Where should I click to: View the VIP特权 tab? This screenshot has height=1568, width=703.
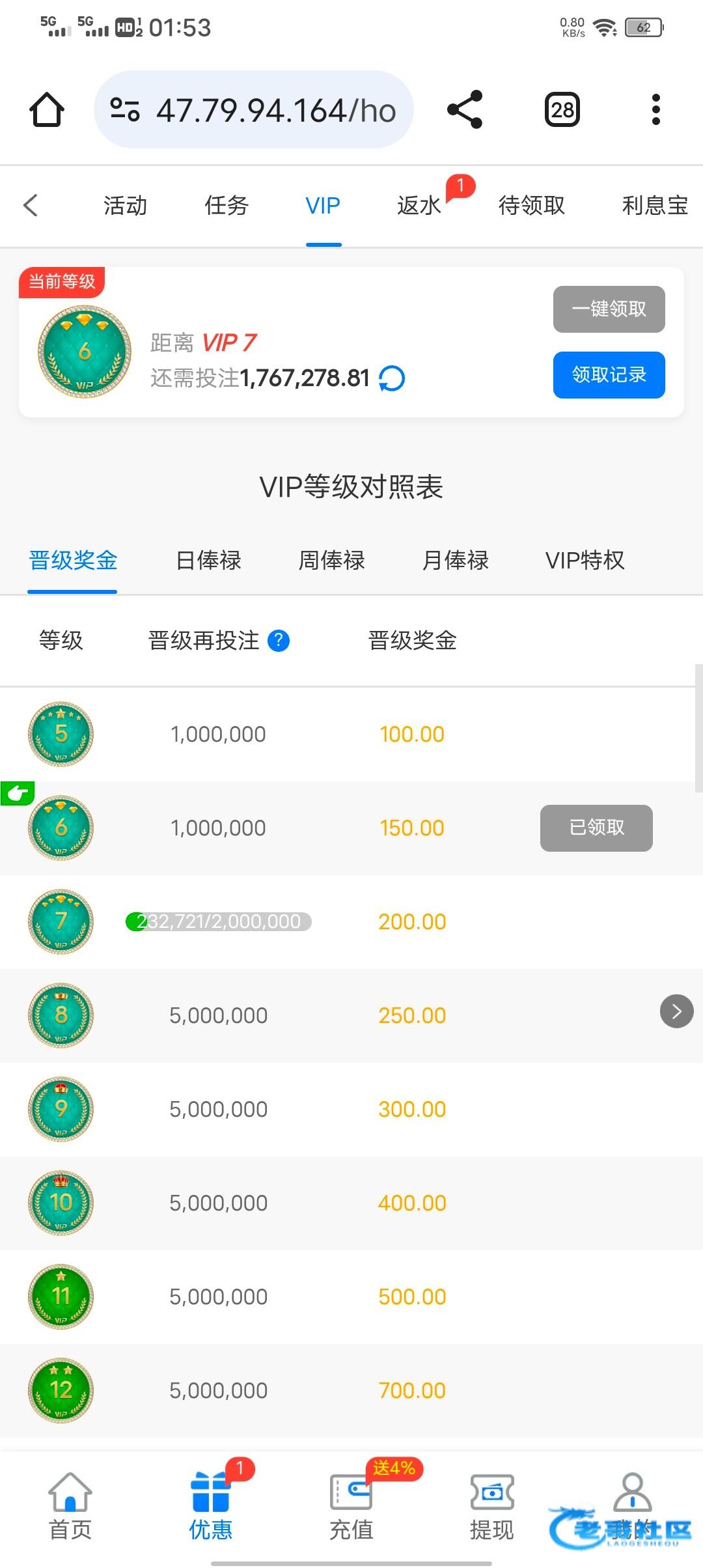click(x=585, y=561)
